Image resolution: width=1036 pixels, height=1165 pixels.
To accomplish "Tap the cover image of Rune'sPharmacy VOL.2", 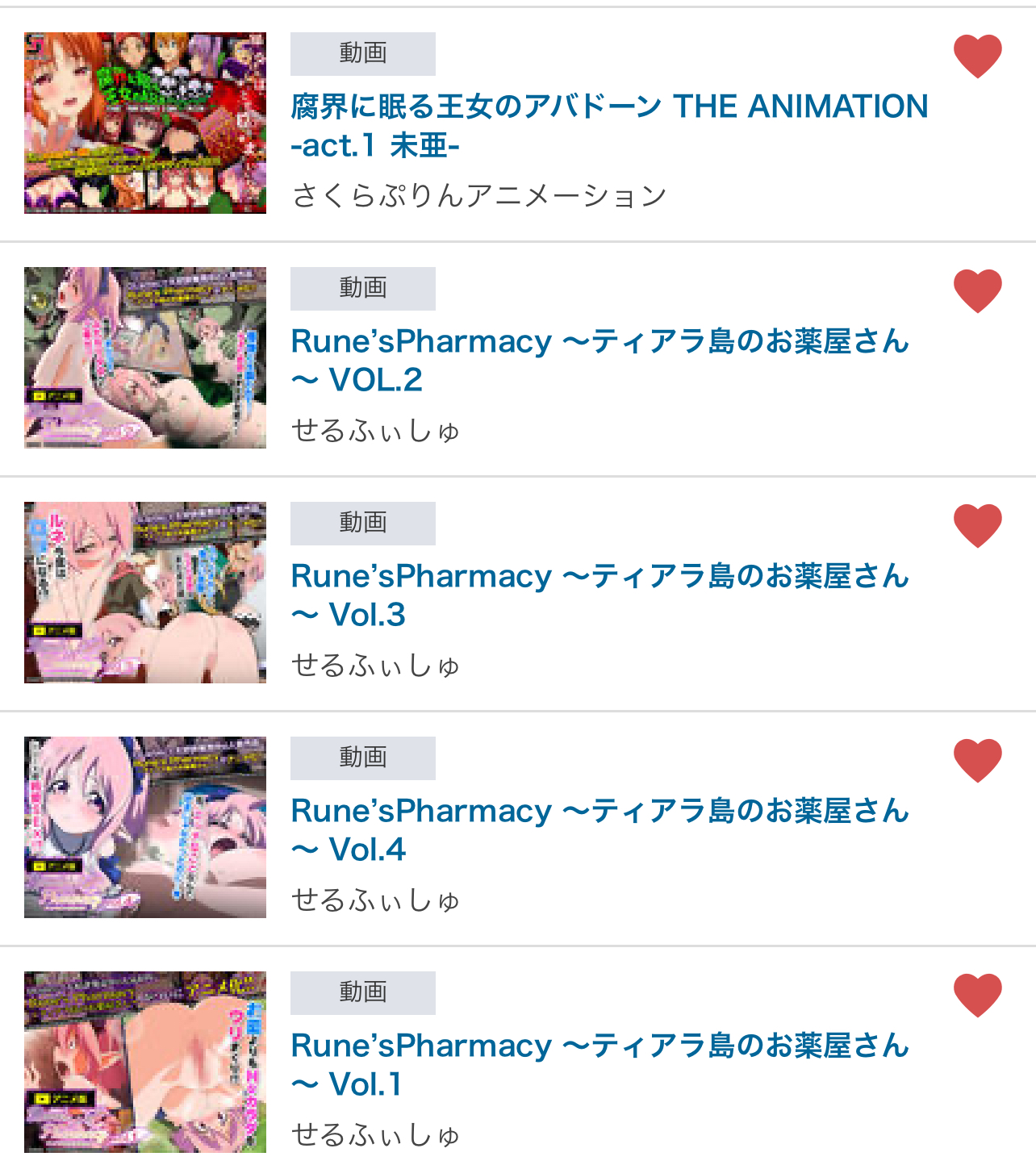I will [x=145, y=357].
